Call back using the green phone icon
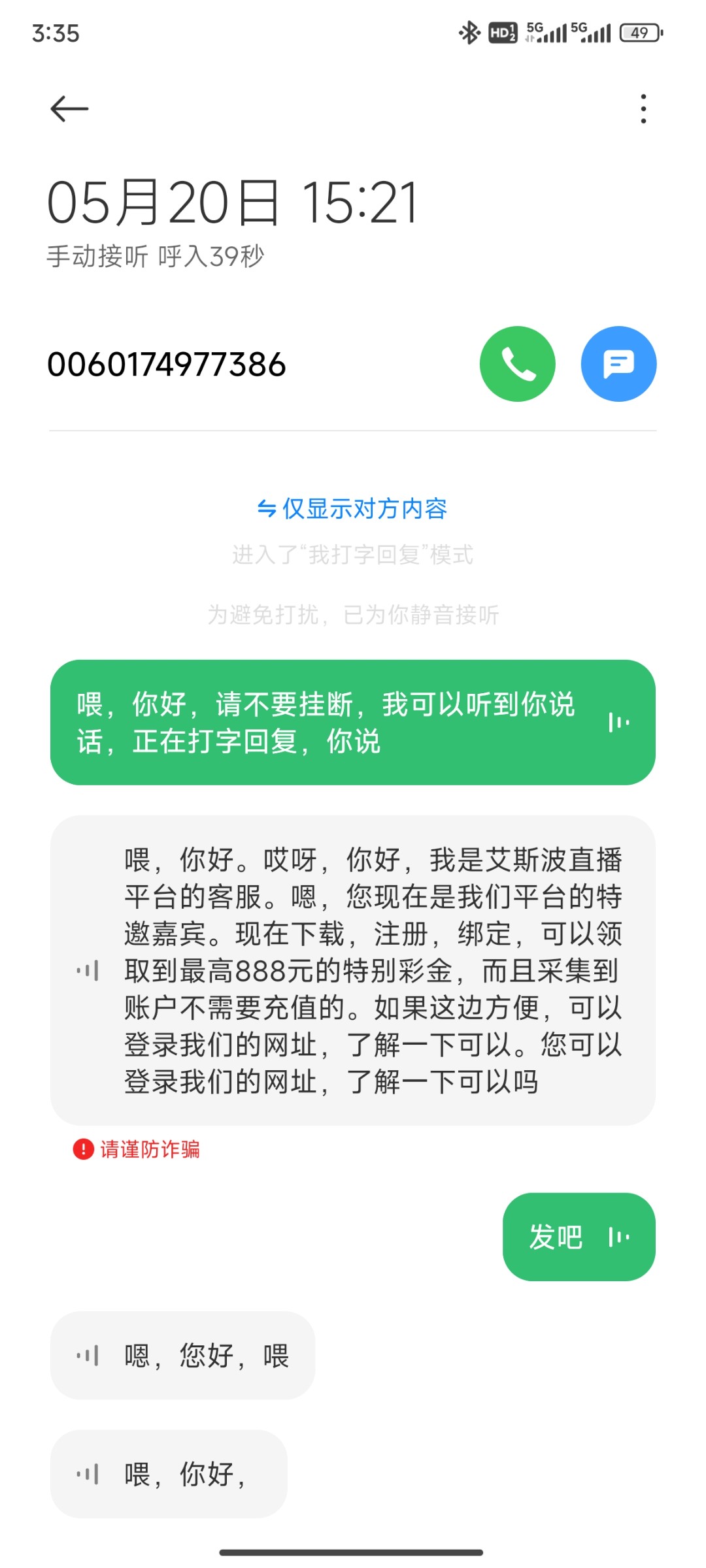The height and width of the screenshot is (1568, 706). click(x=516, y=363)
